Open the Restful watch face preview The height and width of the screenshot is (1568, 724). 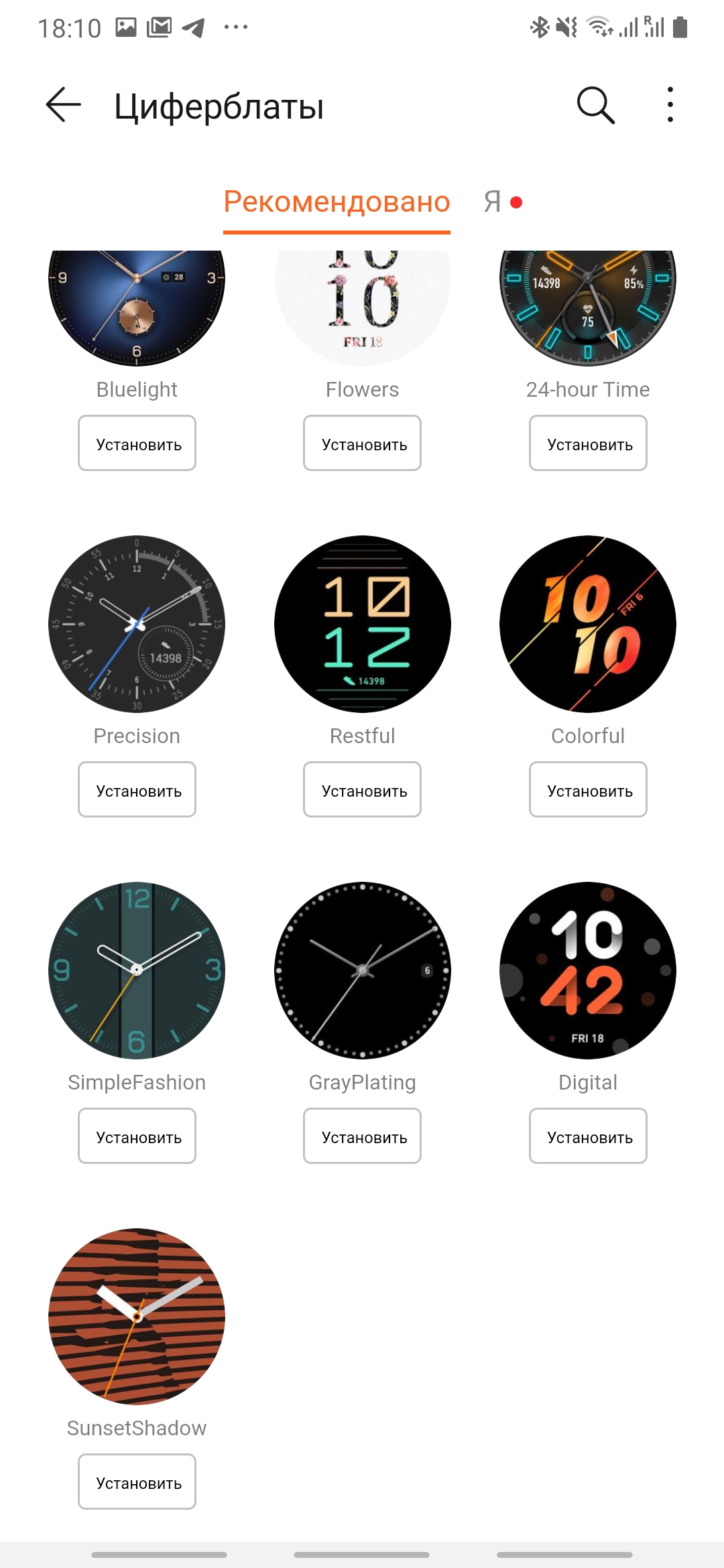click(362, 624)
